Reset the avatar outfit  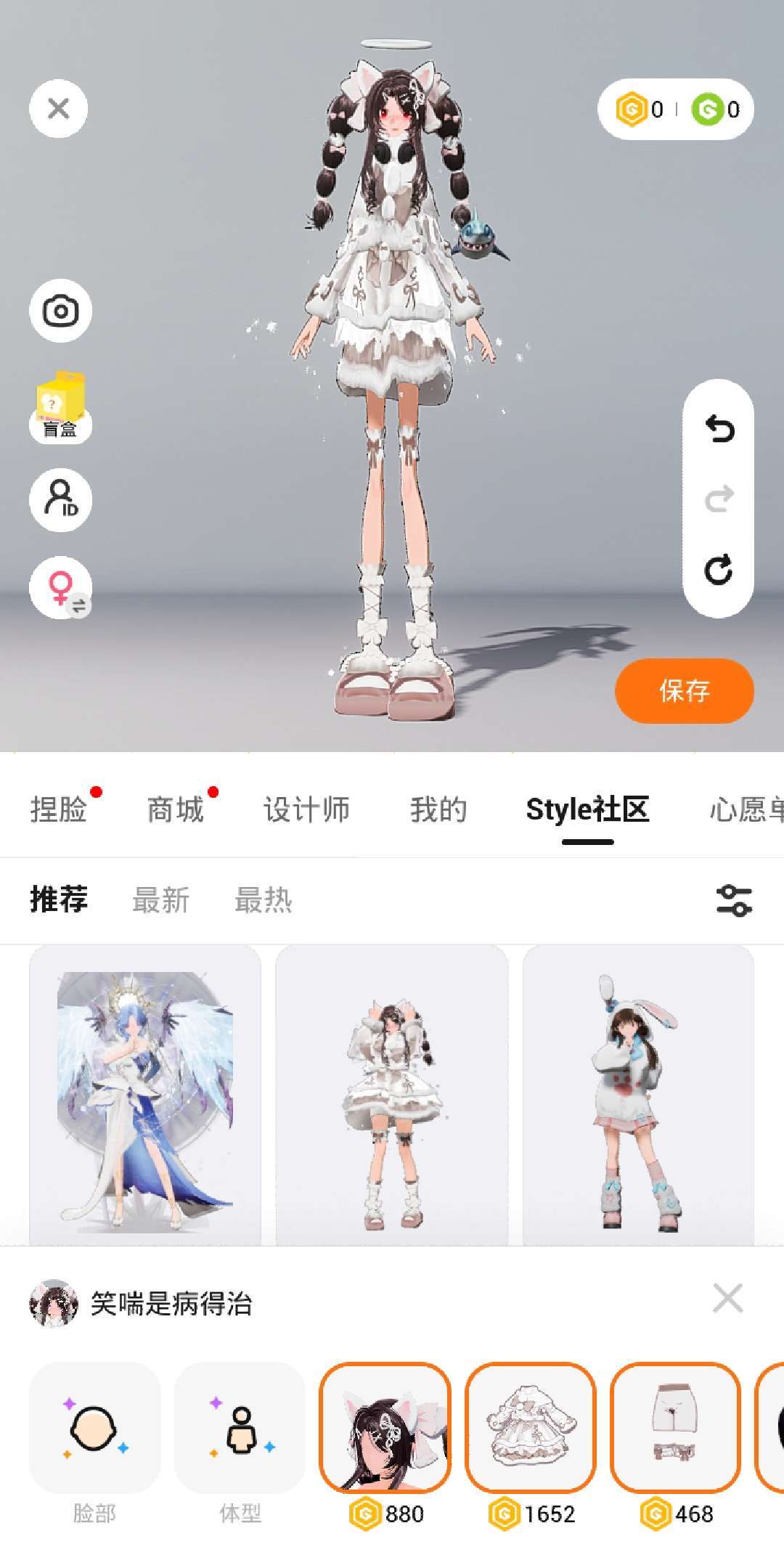(x=719, y=570)
